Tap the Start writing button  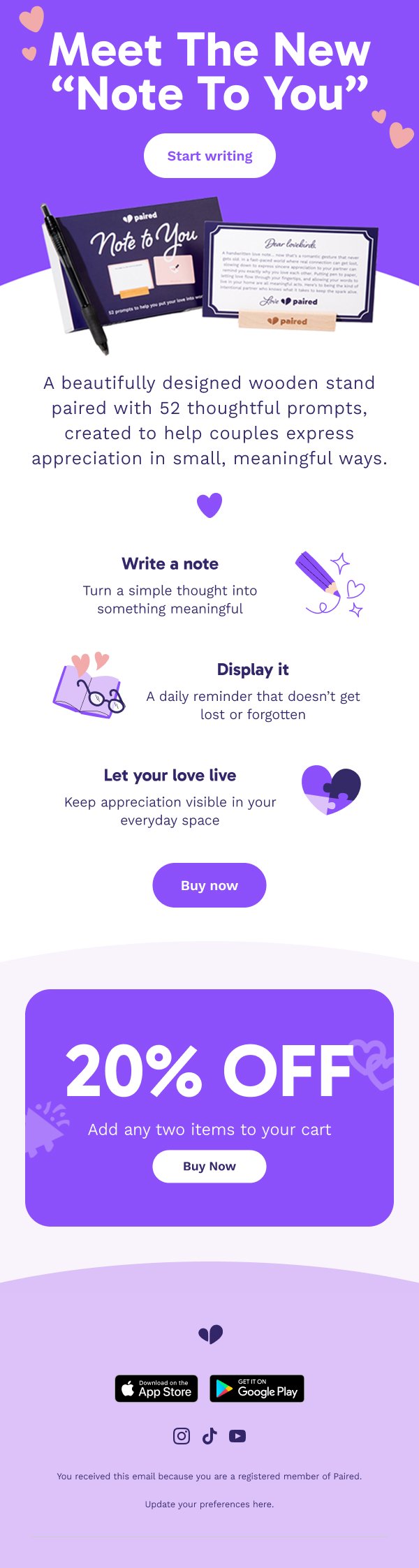click(x=209, y=156)
